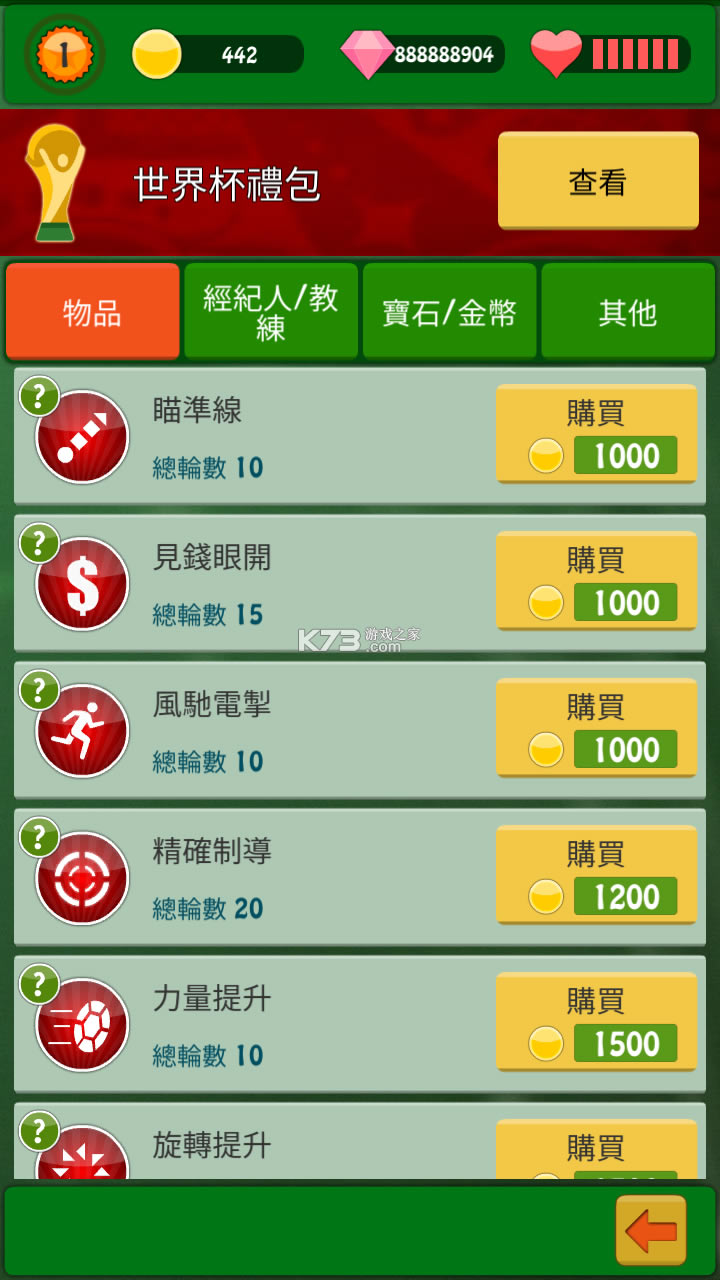Purchase the 見錢眼開 item

(596, 581)
